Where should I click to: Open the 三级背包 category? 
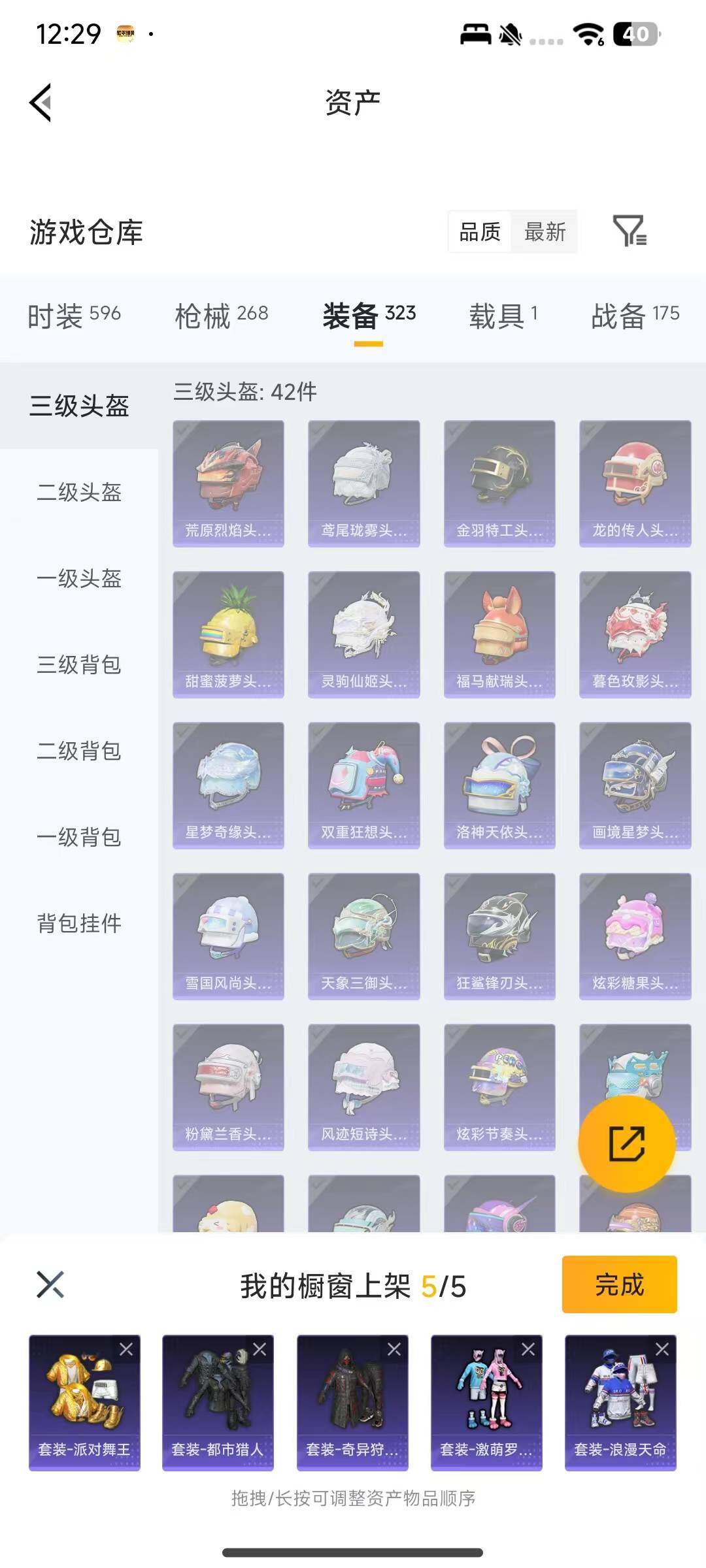click(78, 666)
